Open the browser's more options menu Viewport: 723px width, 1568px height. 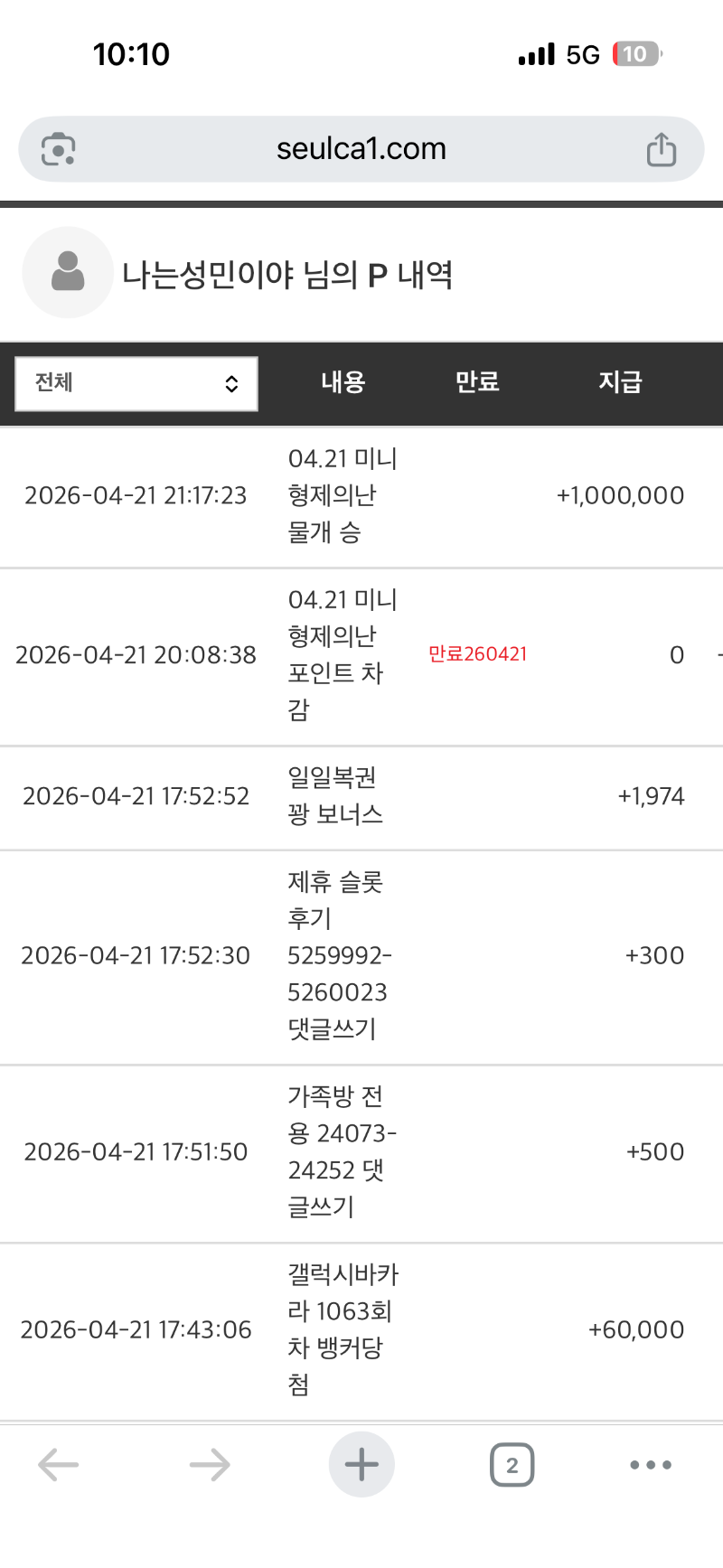coord(651,1465)
